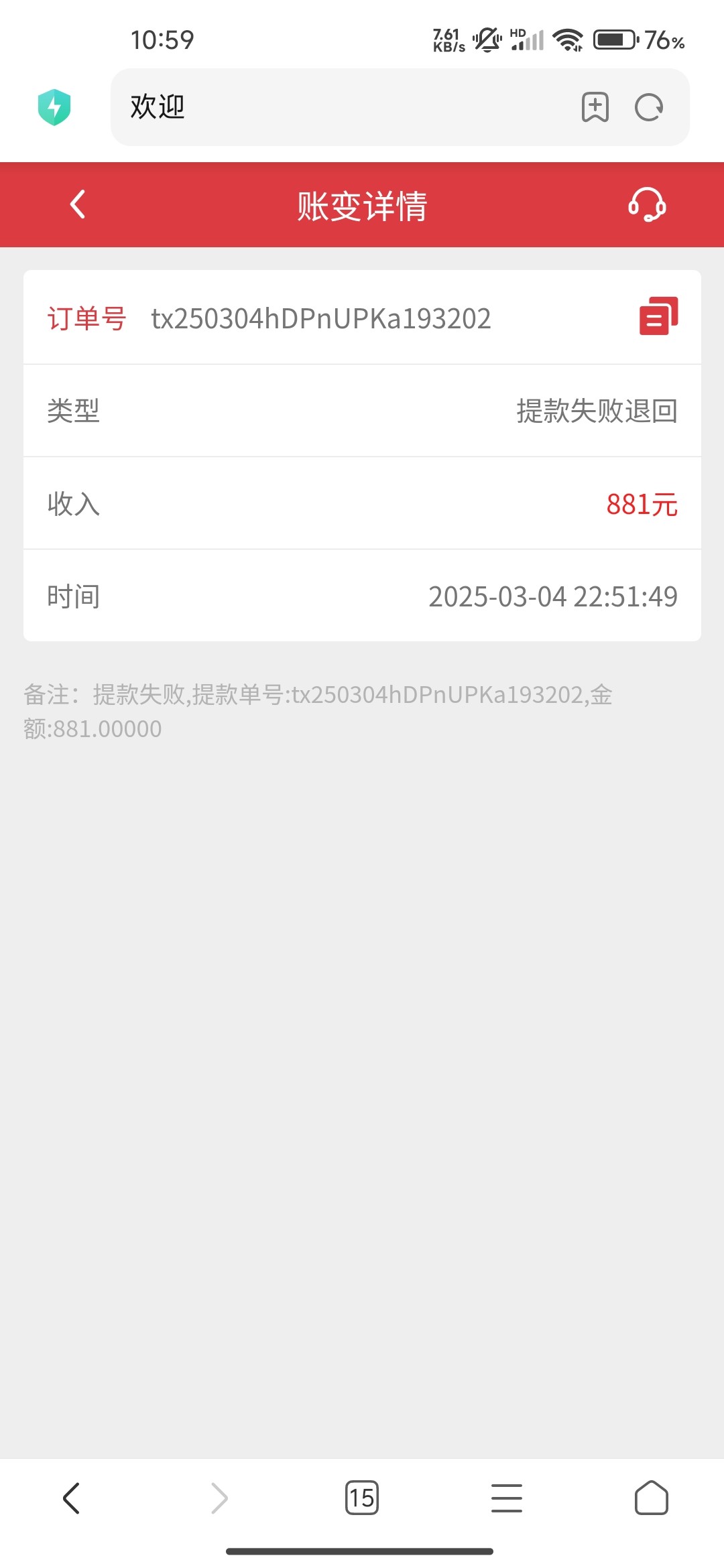Go back using the red header back arrow
Viewport: 724px width, 1568px height.
[x=76, y=205]
